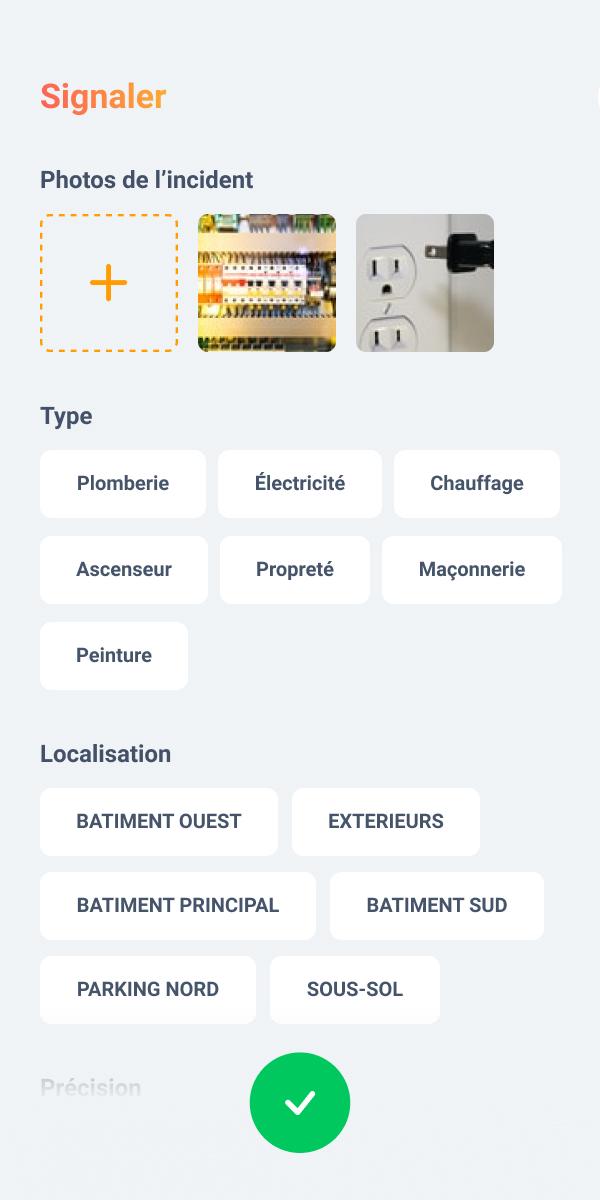Select BATIMENT PRINCIPAL location
The image size is (600, 1200).
tap(178, 906)
